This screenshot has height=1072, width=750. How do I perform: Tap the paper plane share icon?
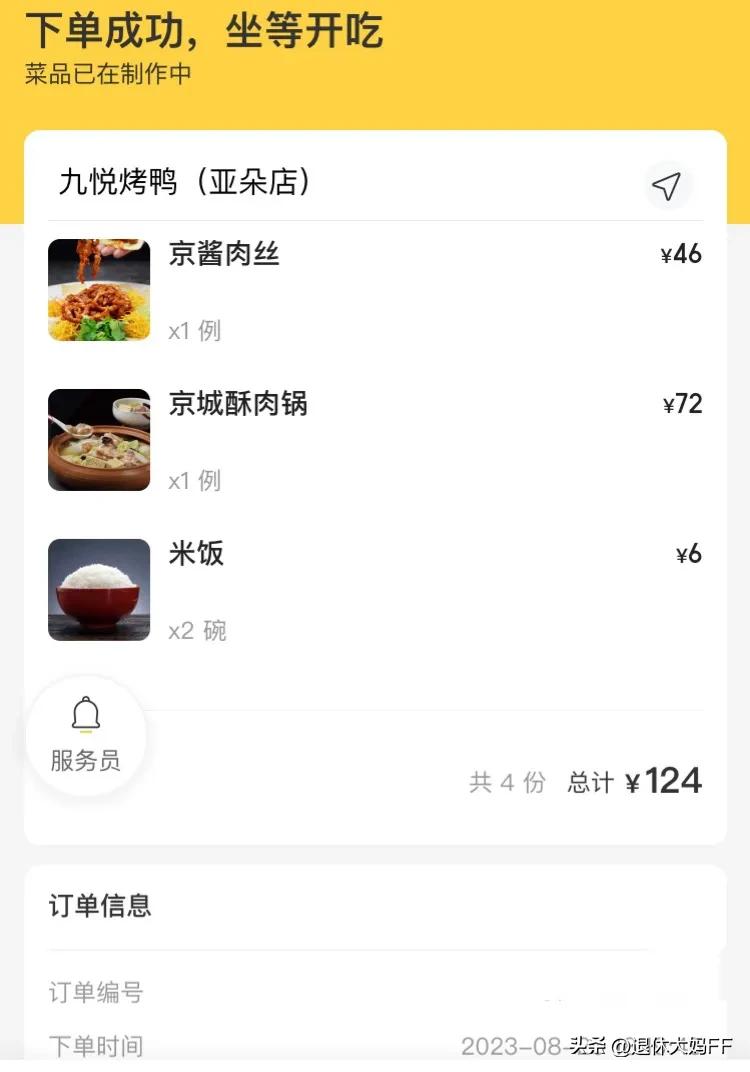click(669, 185)
